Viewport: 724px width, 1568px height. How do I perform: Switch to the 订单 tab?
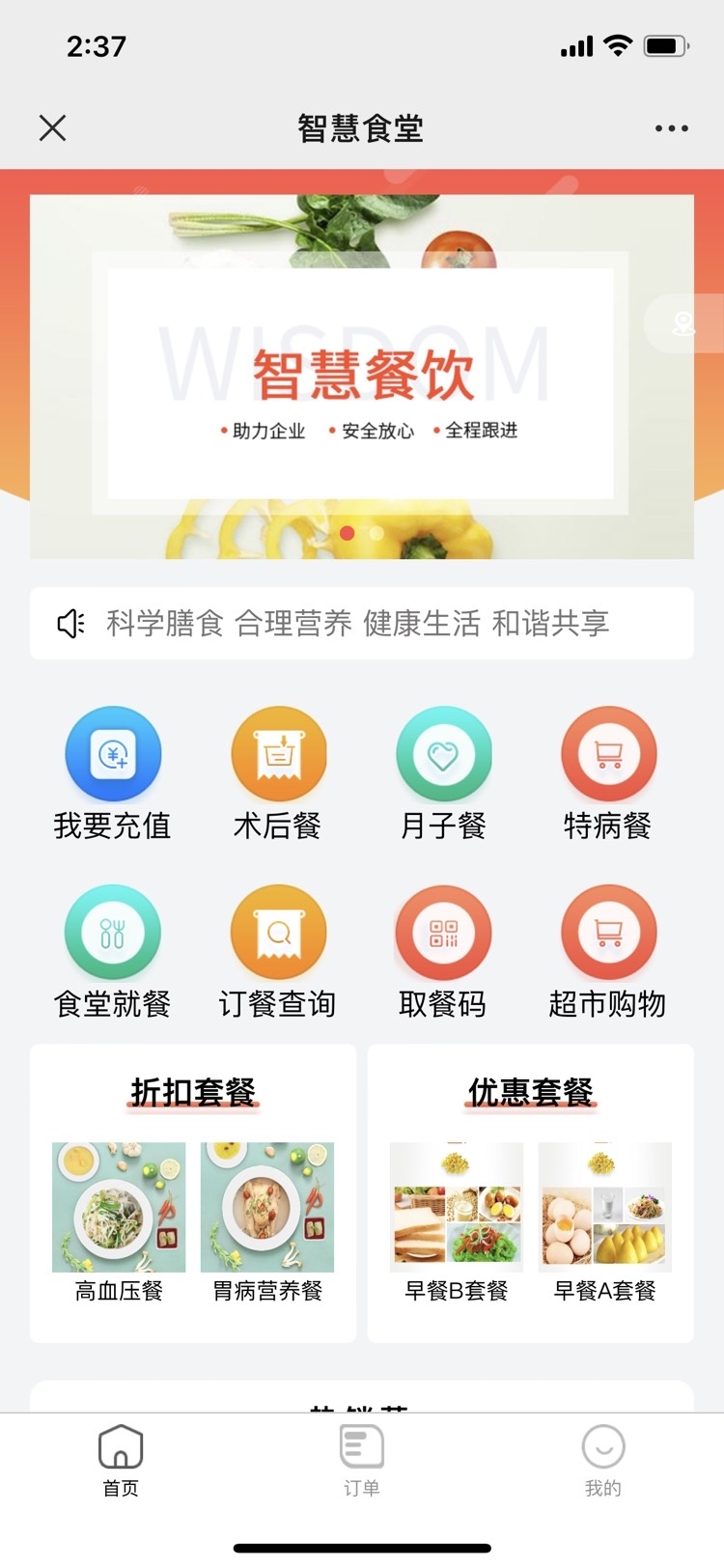pos(362,1461)
